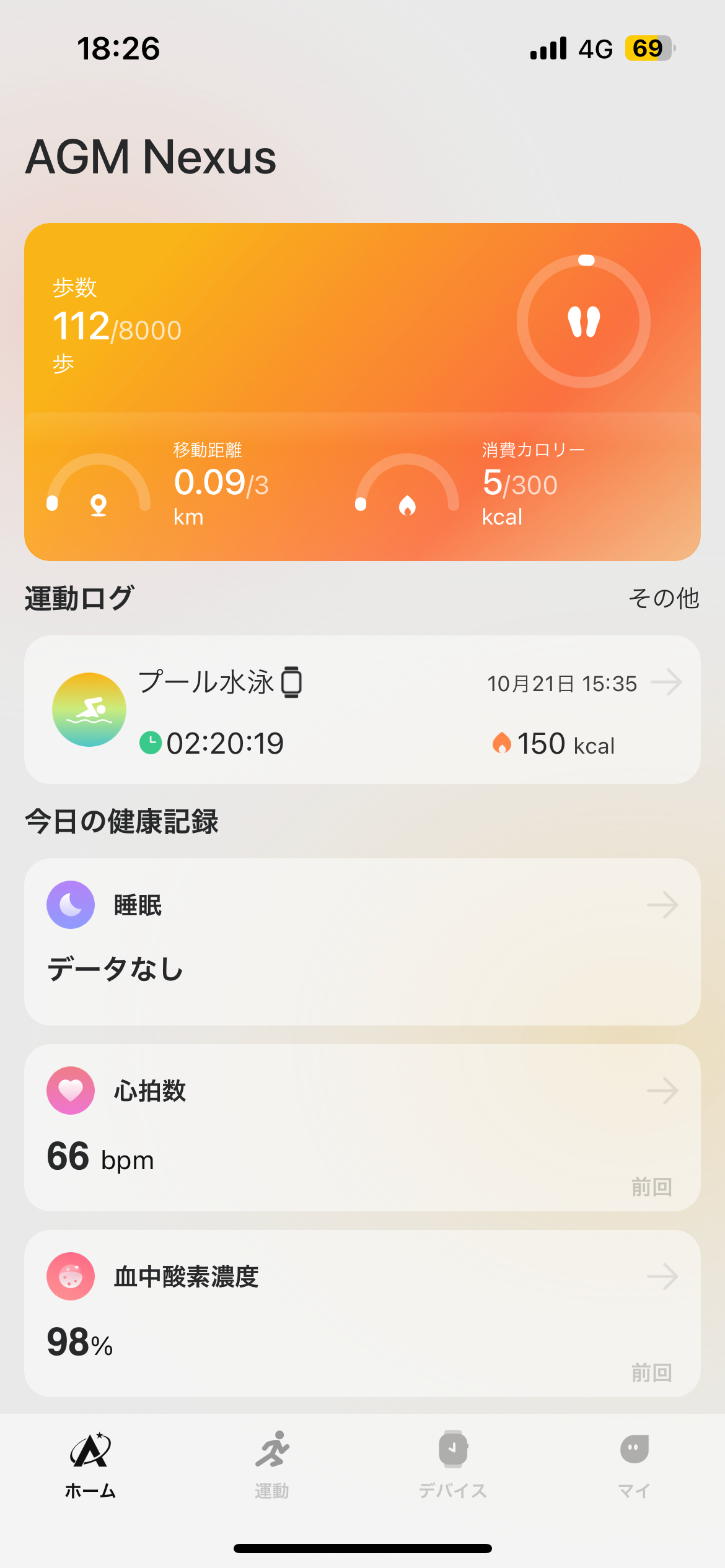725x1568 pixels.
Task: Switch to the デバイス tab
Action: coord(453,1465)
